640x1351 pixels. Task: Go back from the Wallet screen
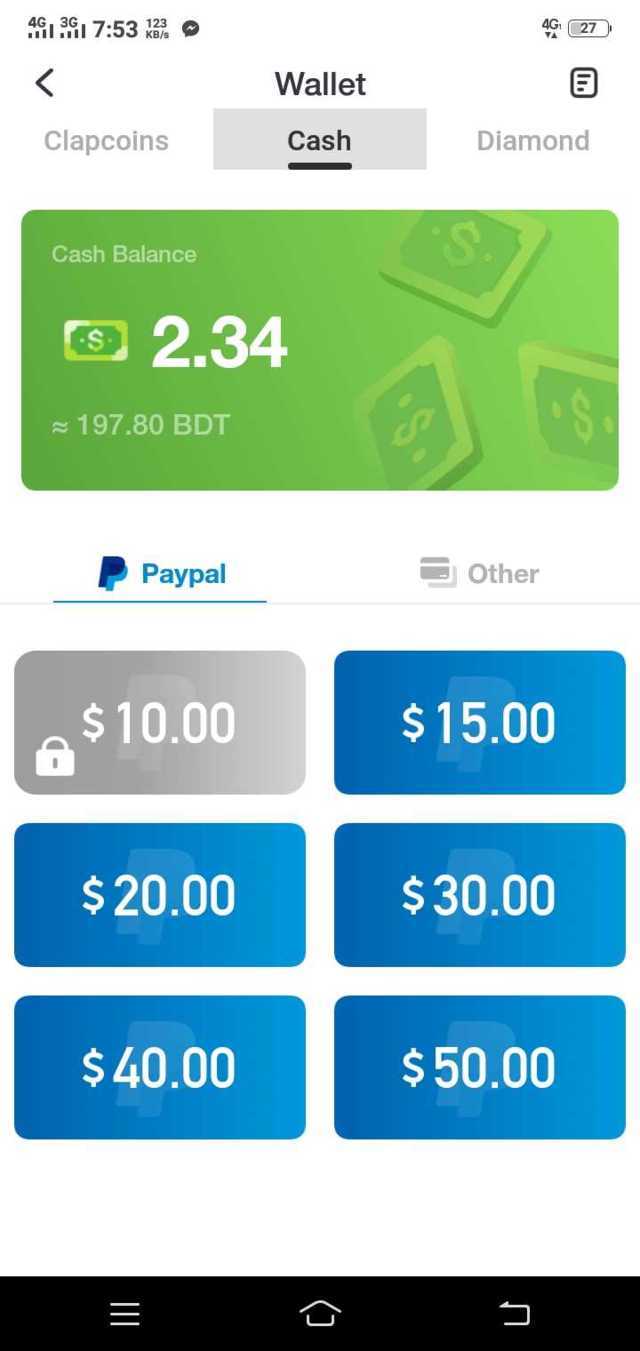pos(44,83)
